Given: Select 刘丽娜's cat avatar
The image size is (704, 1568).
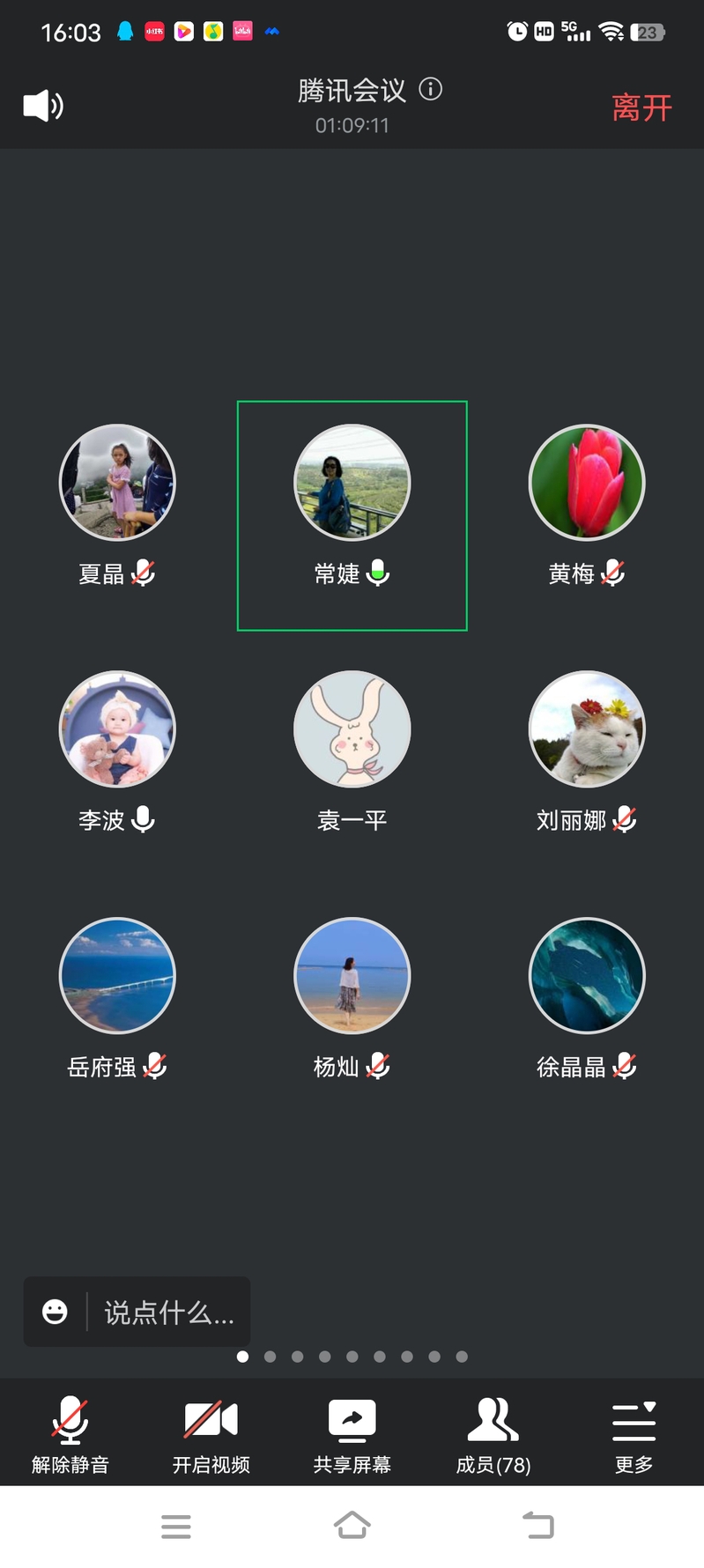Looking at the screenshot, I should [587, 729].
